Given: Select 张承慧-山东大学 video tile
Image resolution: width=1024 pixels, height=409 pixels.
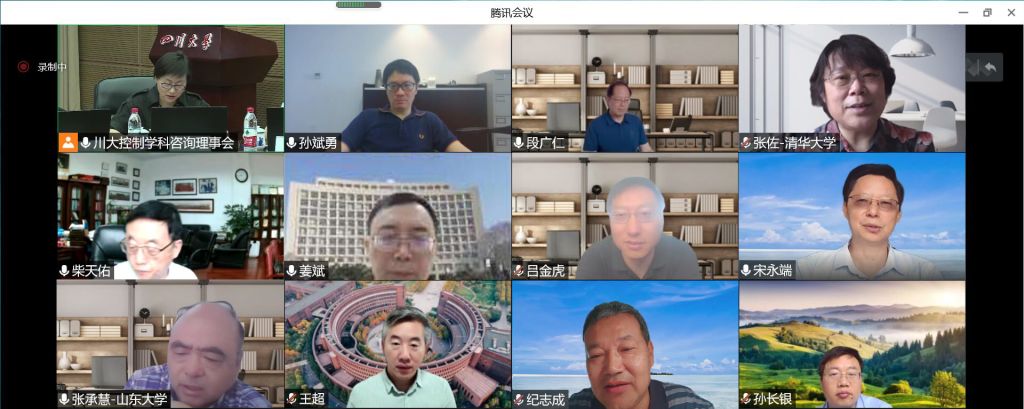Looking at the screenshot, I should coord(170,344).
